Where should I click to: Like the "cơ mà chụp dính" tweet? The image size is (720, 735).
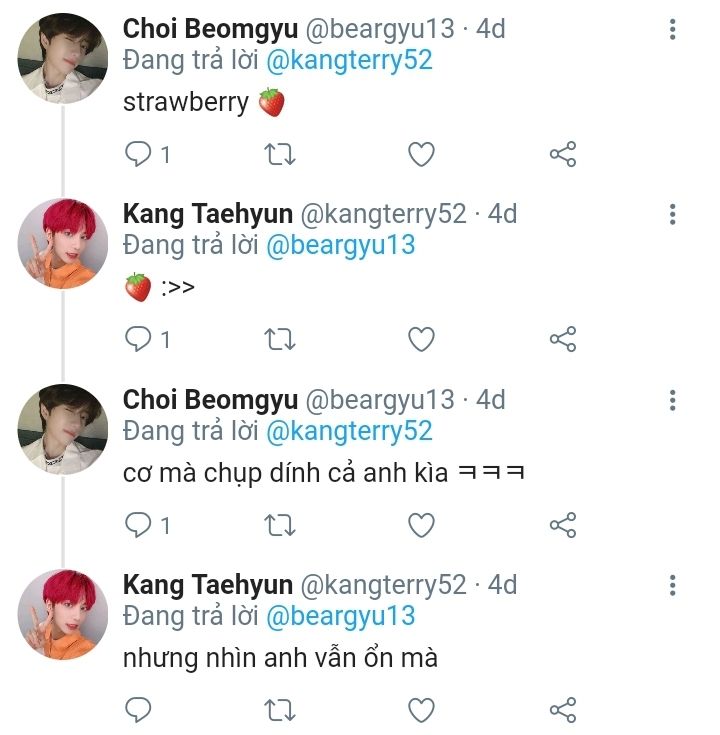(422, 525)
